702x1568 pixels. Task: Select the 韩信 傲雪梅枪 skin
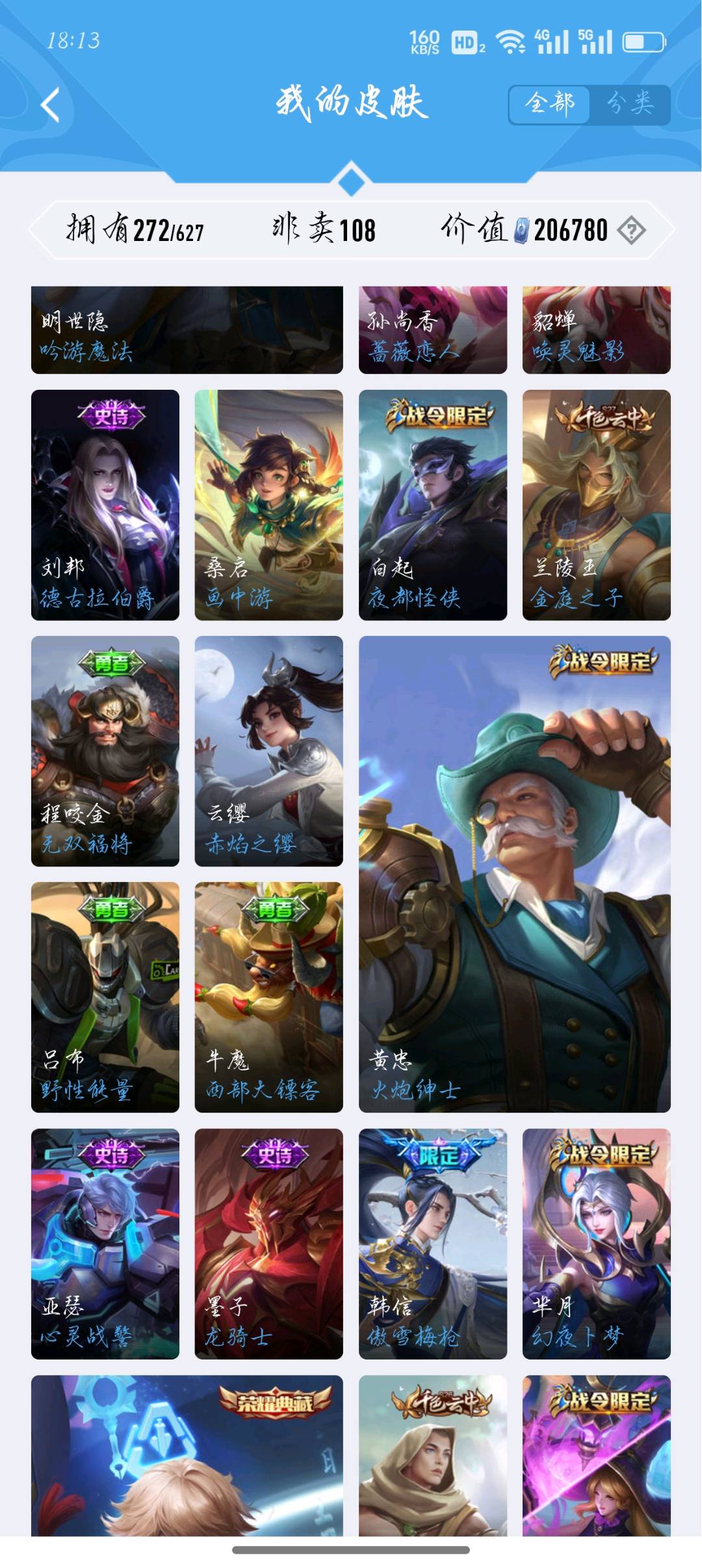(x=432, y=1243)
